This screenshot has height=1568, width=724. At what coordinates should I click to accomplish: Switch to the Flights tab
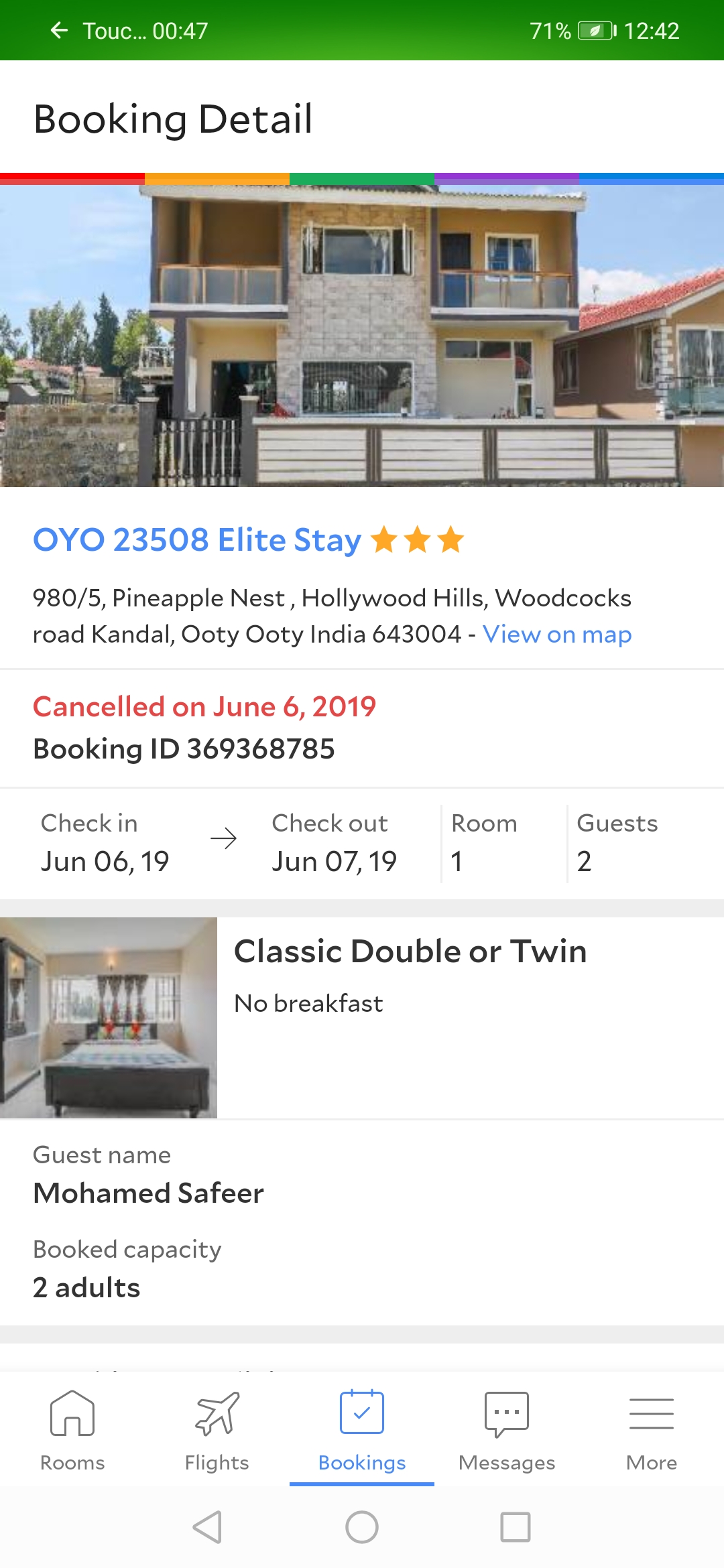(217, 1429)
